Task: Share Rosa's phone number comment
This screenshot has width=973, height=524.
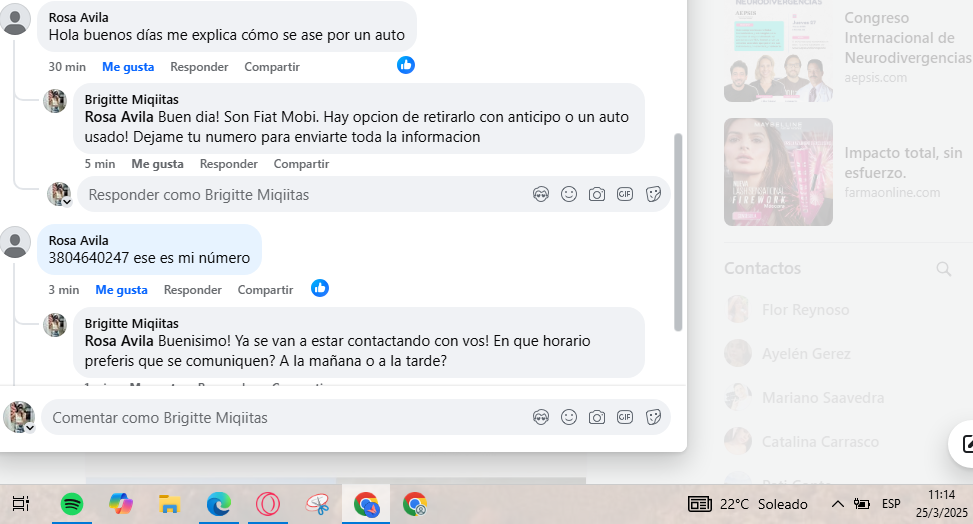Action: coord(265,290)
